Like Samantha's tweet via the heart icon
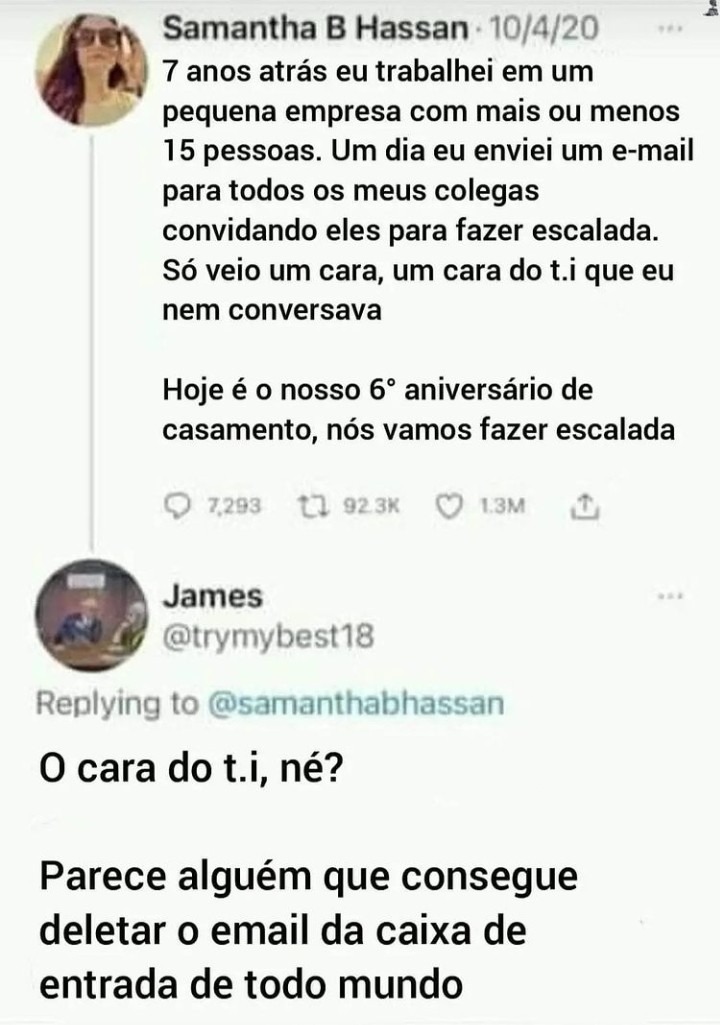Viewport: 720px width, 1025px height. pyautogui.click(x=452, y=506)
